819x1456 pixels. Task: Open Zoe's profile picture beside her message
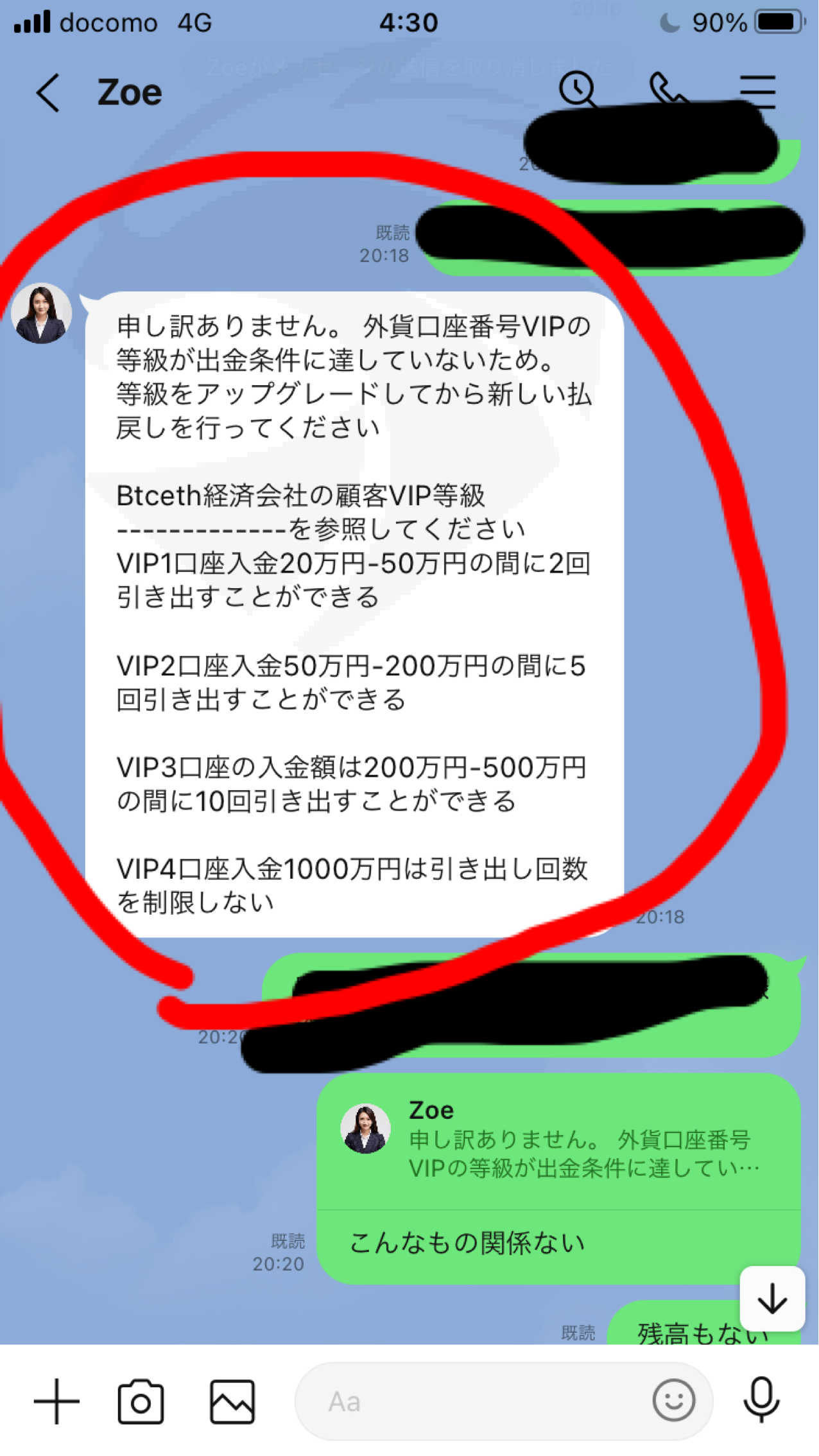(42, 313)
